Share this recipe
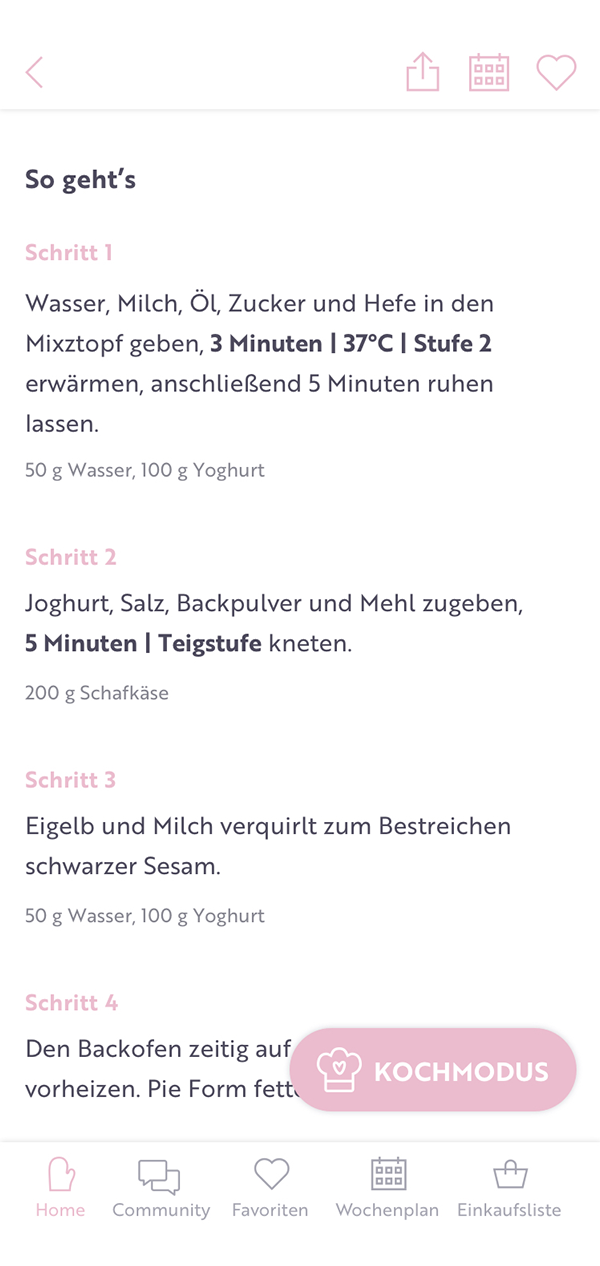This screenshot has height=1266, width=600. 423,72
